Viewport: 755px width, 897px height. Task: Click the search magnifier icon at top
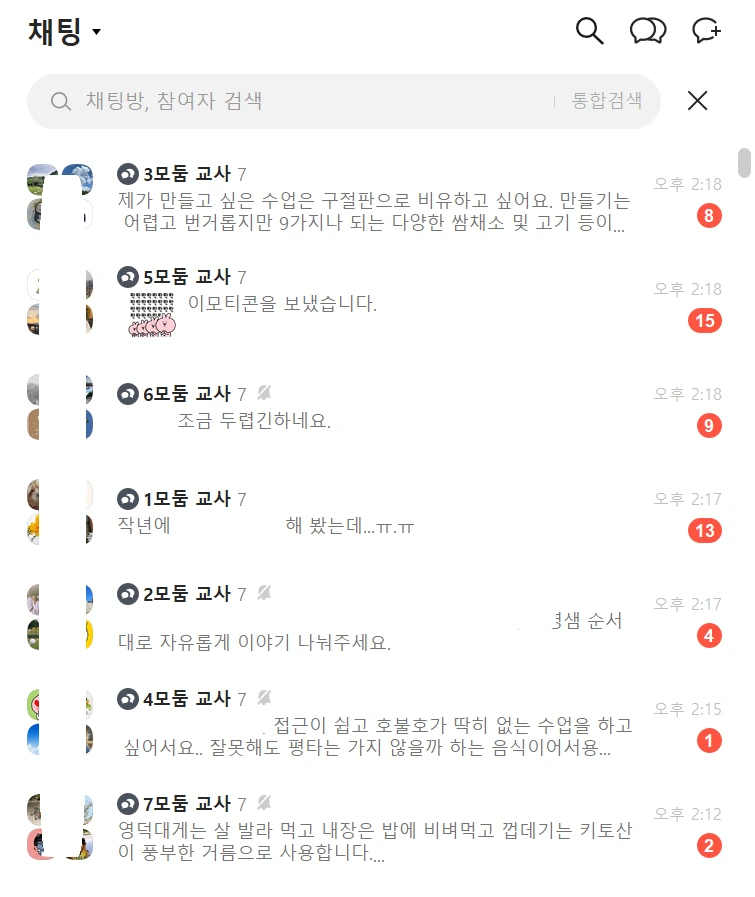pos(589,31)
